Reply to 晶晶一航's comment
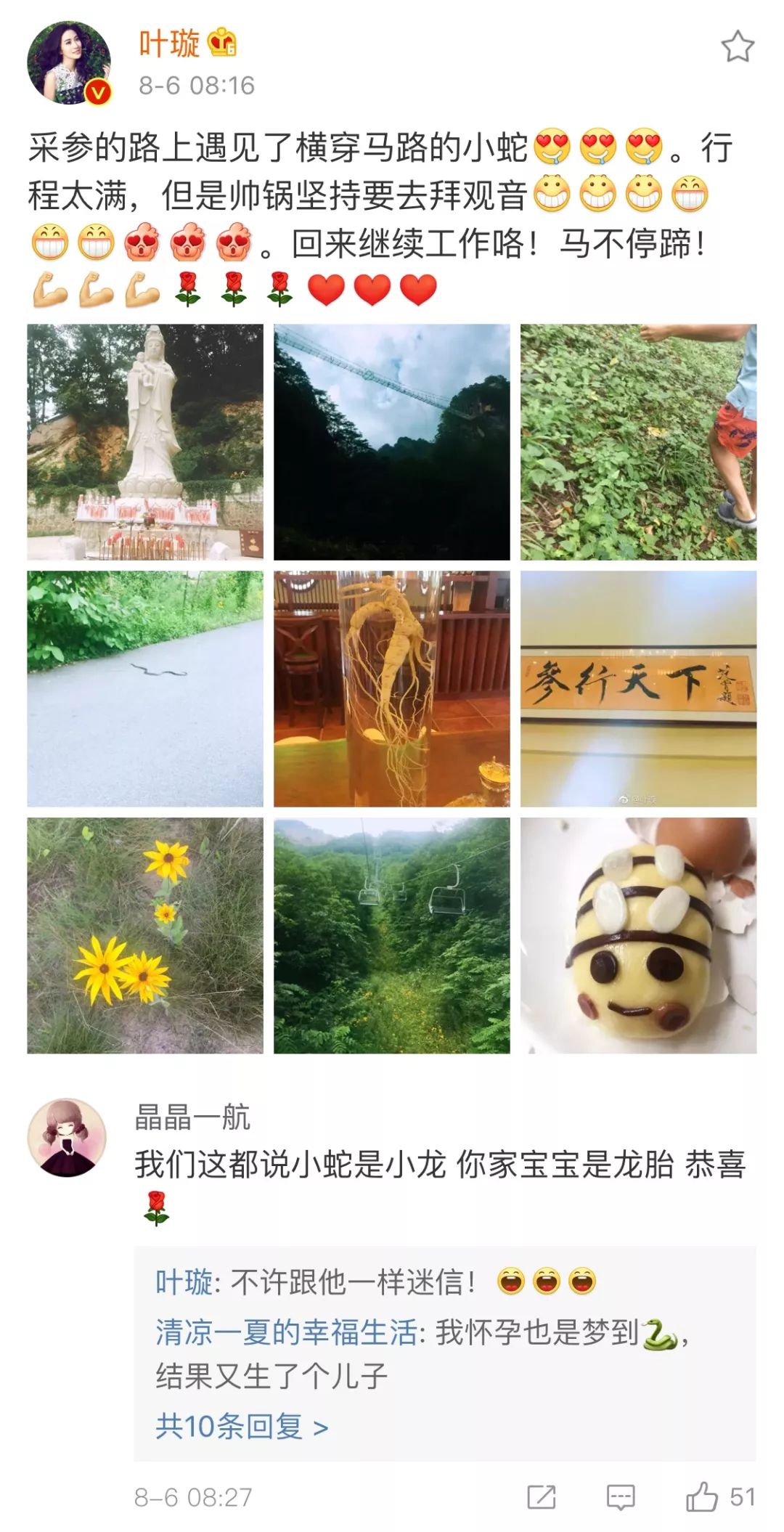The image size is (784, 1532). coord(621,1497)
